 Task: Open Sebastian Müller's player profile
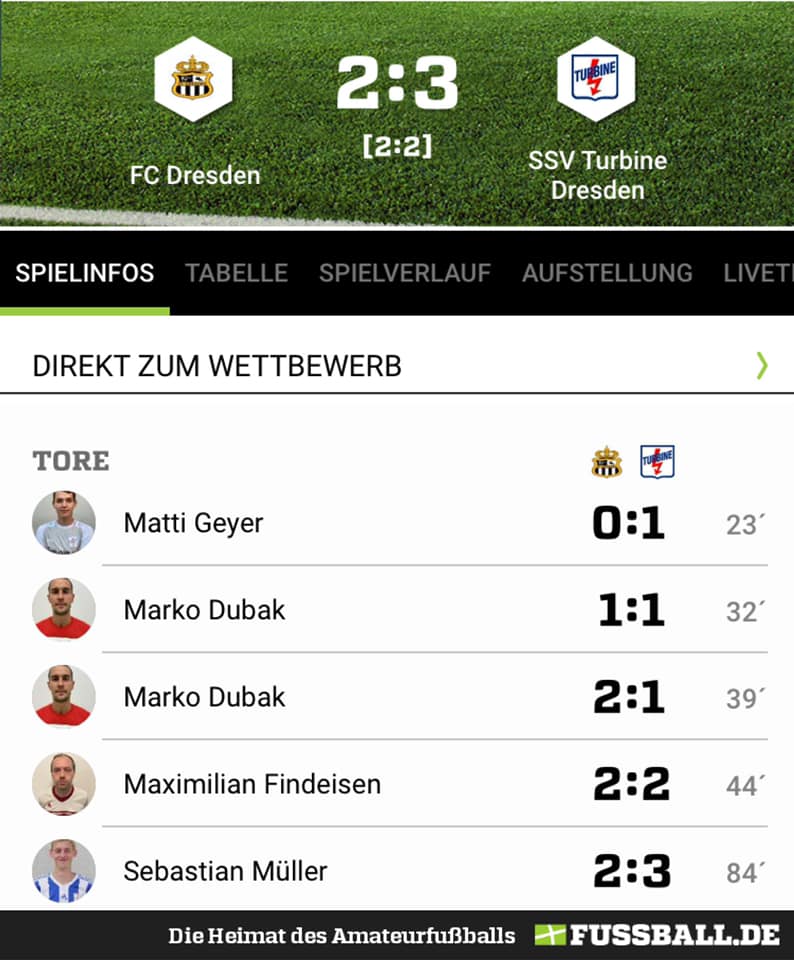(225, 871)
